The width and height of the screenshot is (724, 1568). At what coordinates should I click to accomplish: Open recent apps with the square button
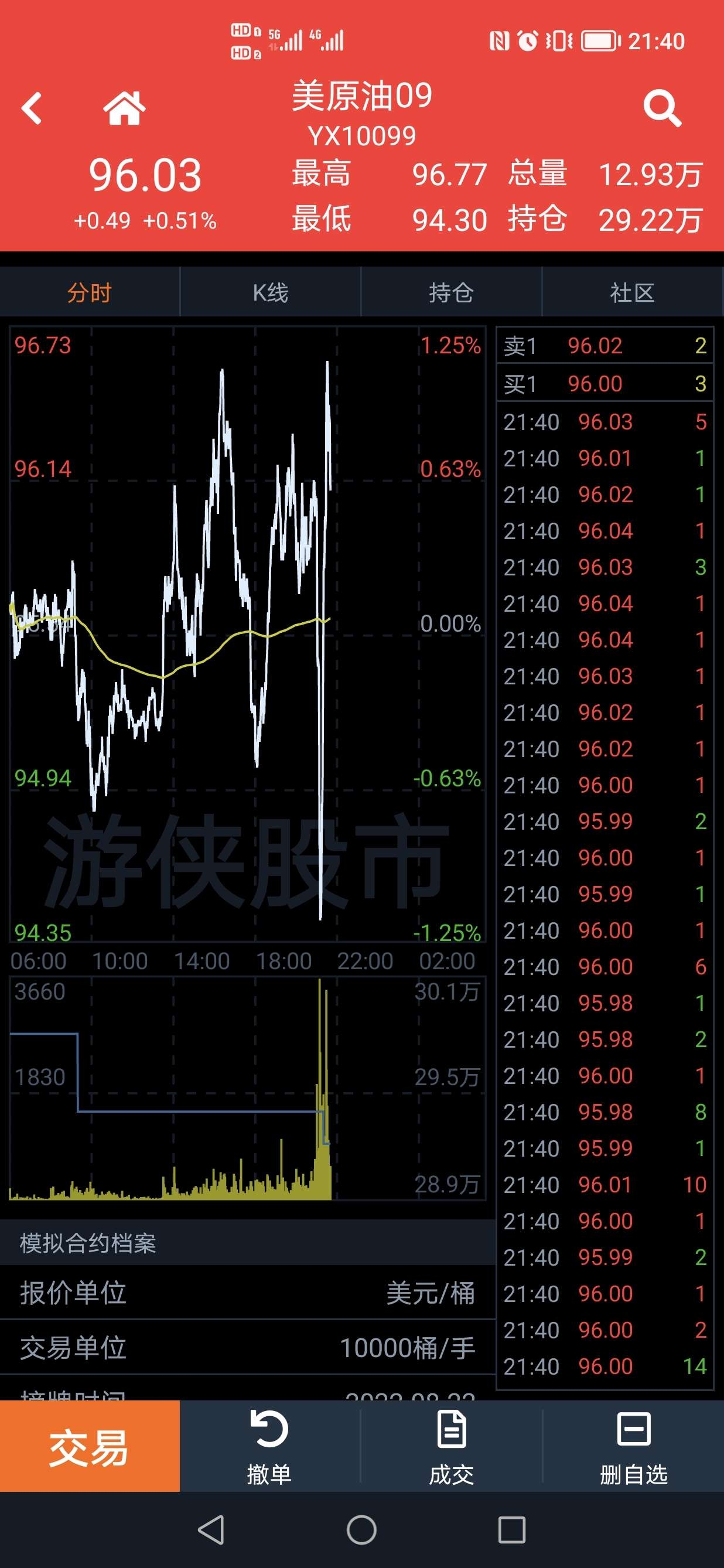coord(512,1530)
